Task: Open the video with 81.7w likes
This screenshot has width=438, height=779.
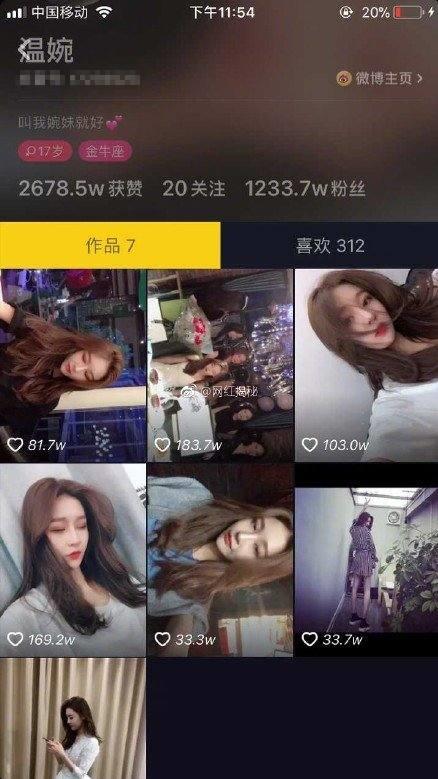Action: click(x=73, y=366)
